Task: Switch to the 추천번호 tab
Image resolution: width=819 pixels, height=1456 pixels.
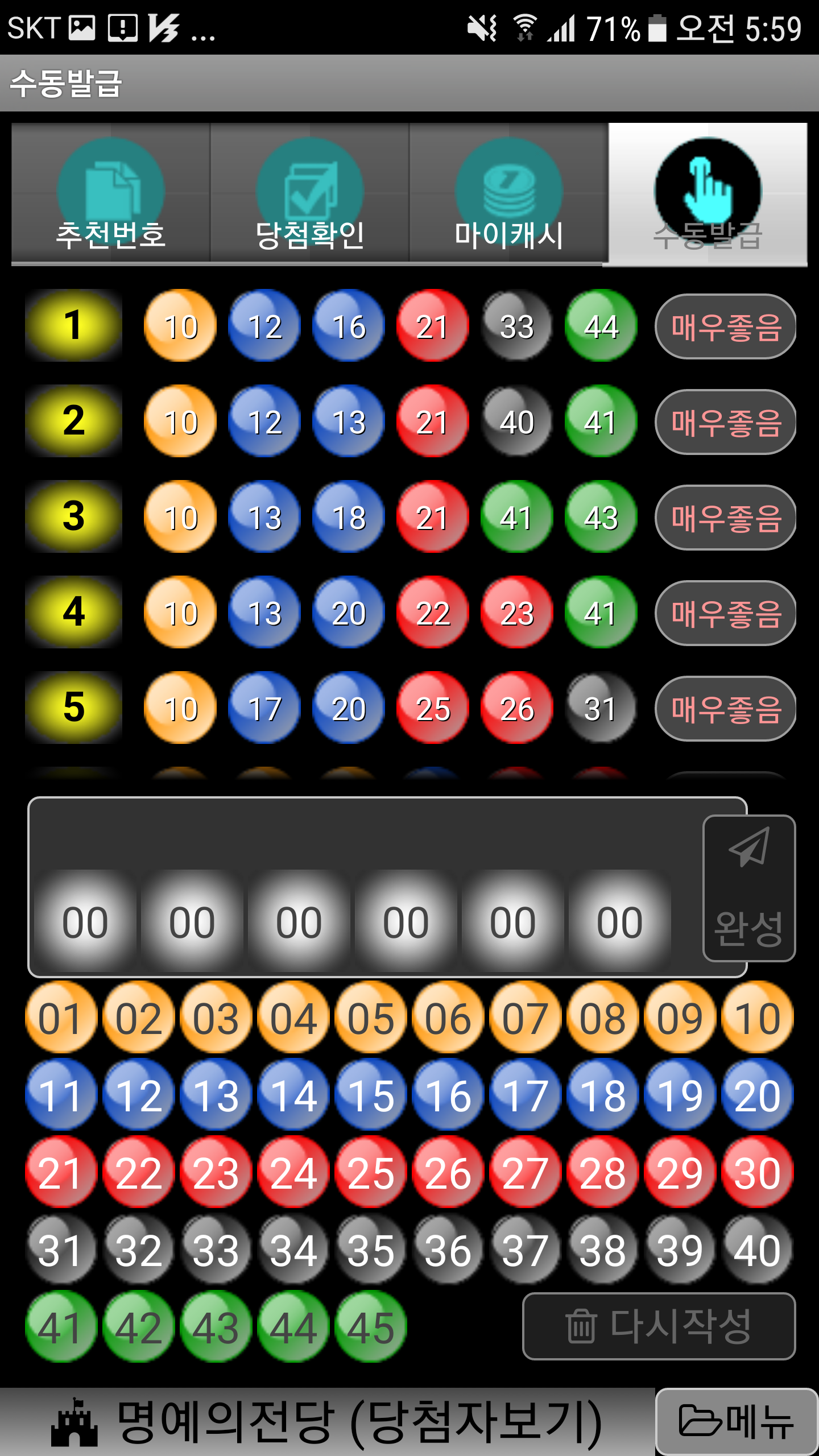Action: pyautogui.click(x=111, y=193)
